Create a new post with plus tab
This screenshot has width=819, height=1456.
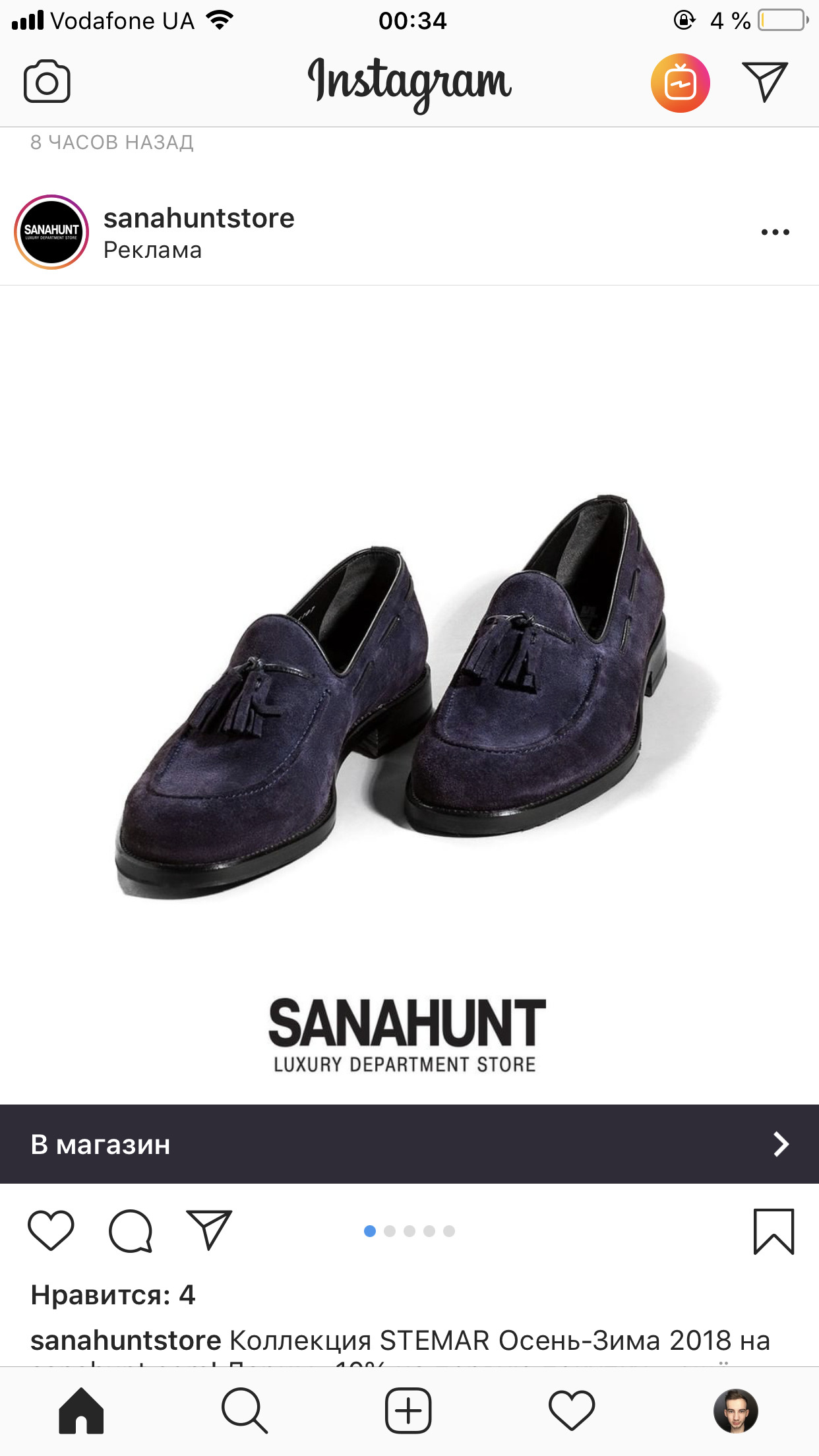(x=408, y=1411)
